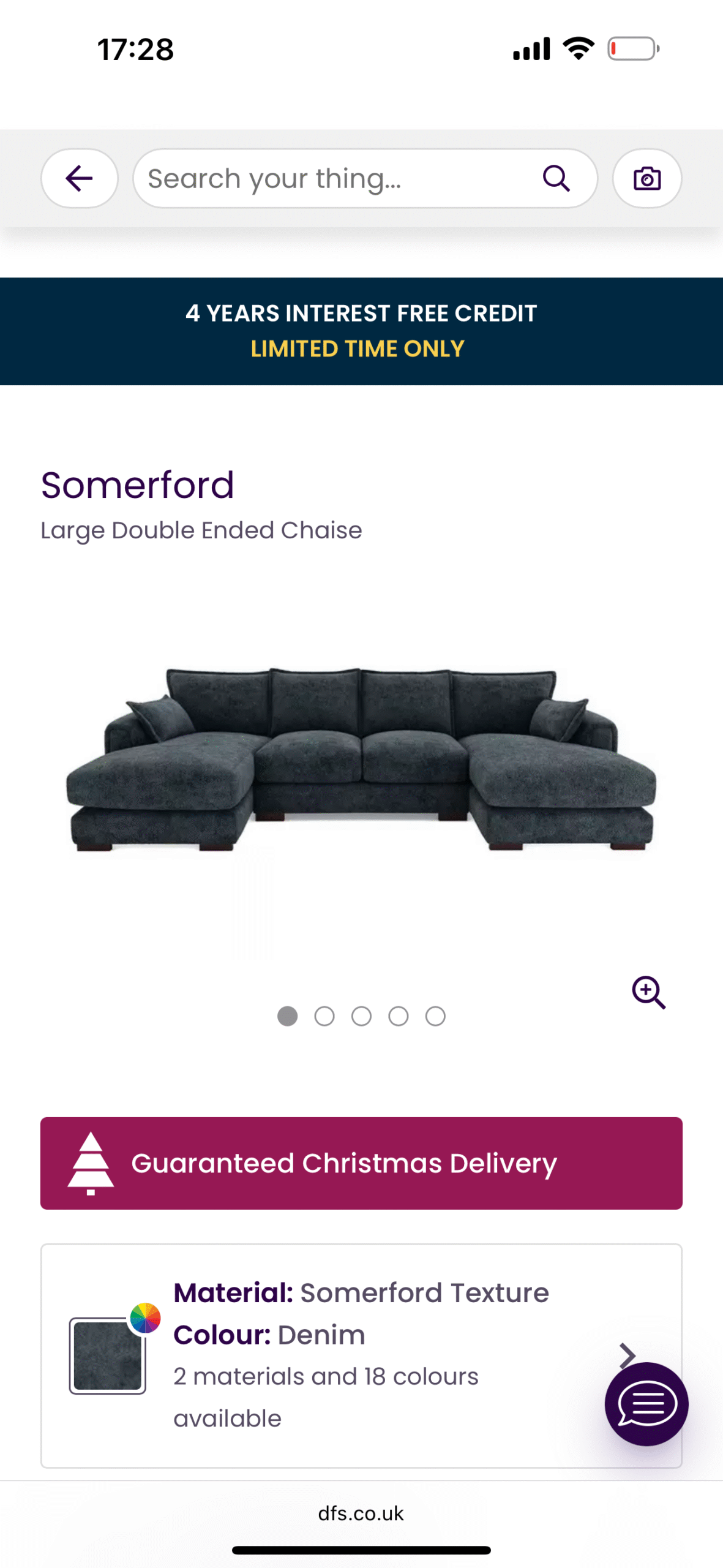Go back using the arrow button
The width and height of the screenshot is (723, 1568).
click(79, 178)
